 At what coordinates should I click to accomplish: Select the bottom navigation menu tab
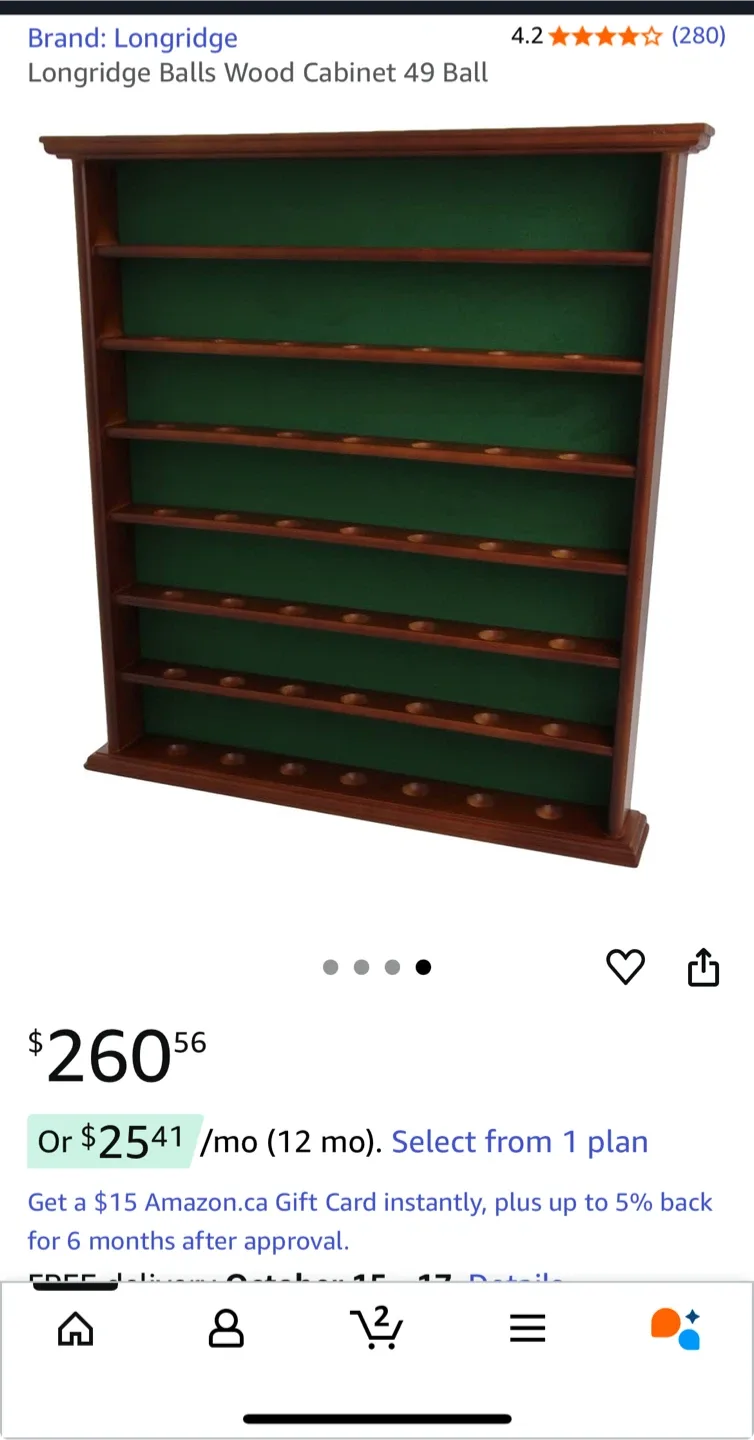527,1328
